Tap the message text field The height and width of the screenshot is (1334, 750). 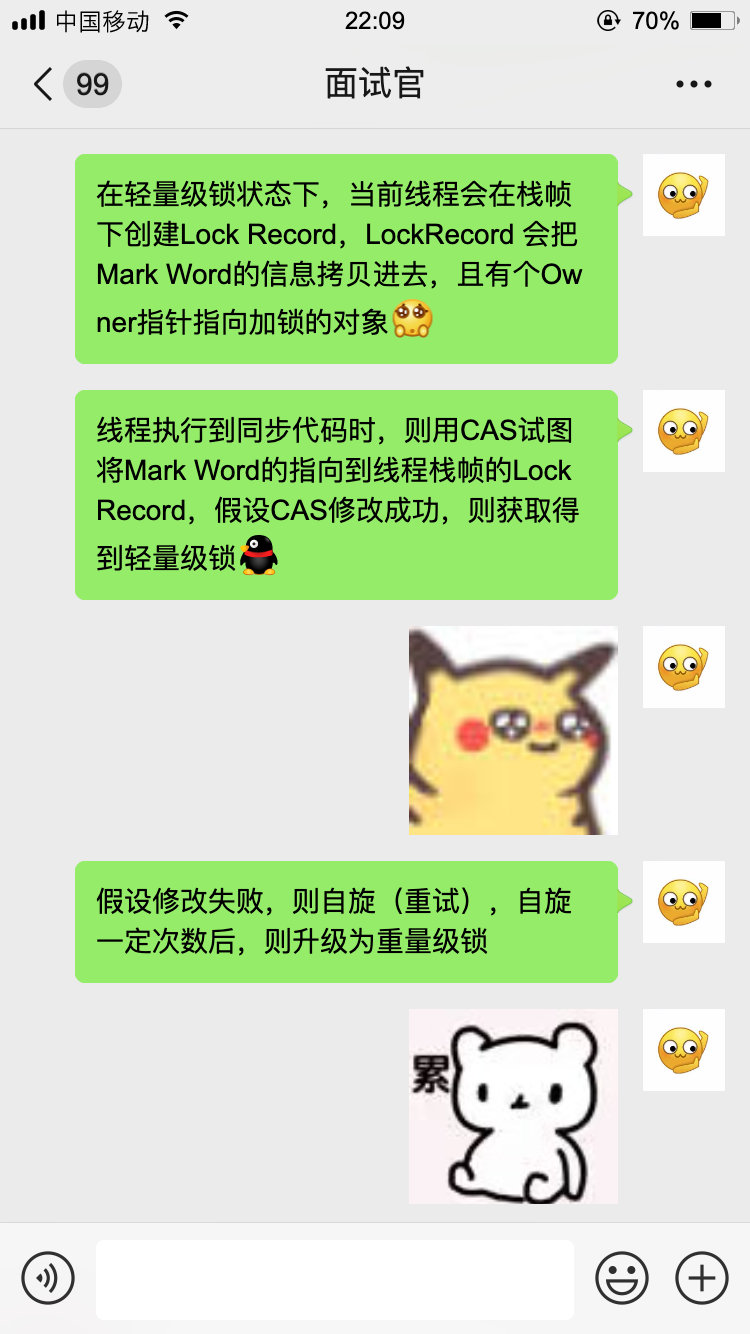click(x=335, y=1279)
